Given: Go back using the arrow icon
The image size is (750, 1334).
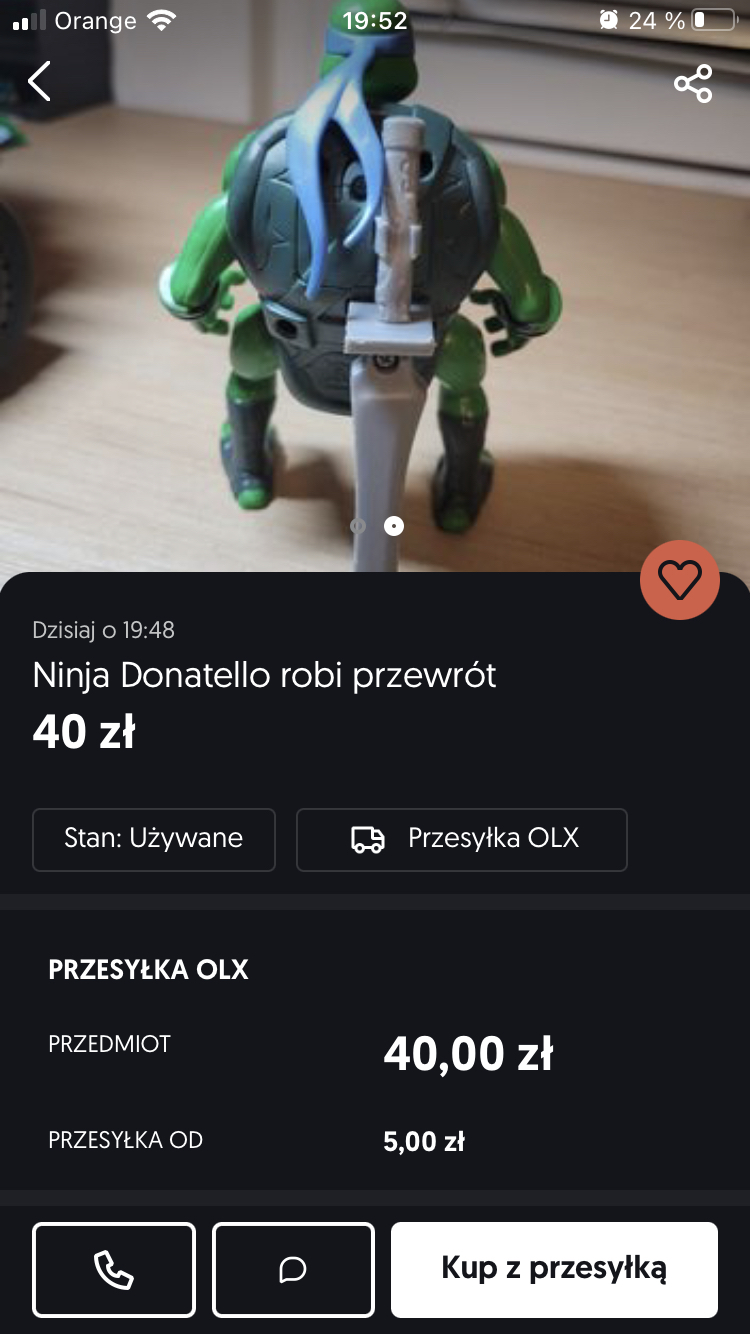Looking at the screenshot, I should pos(39,82).
